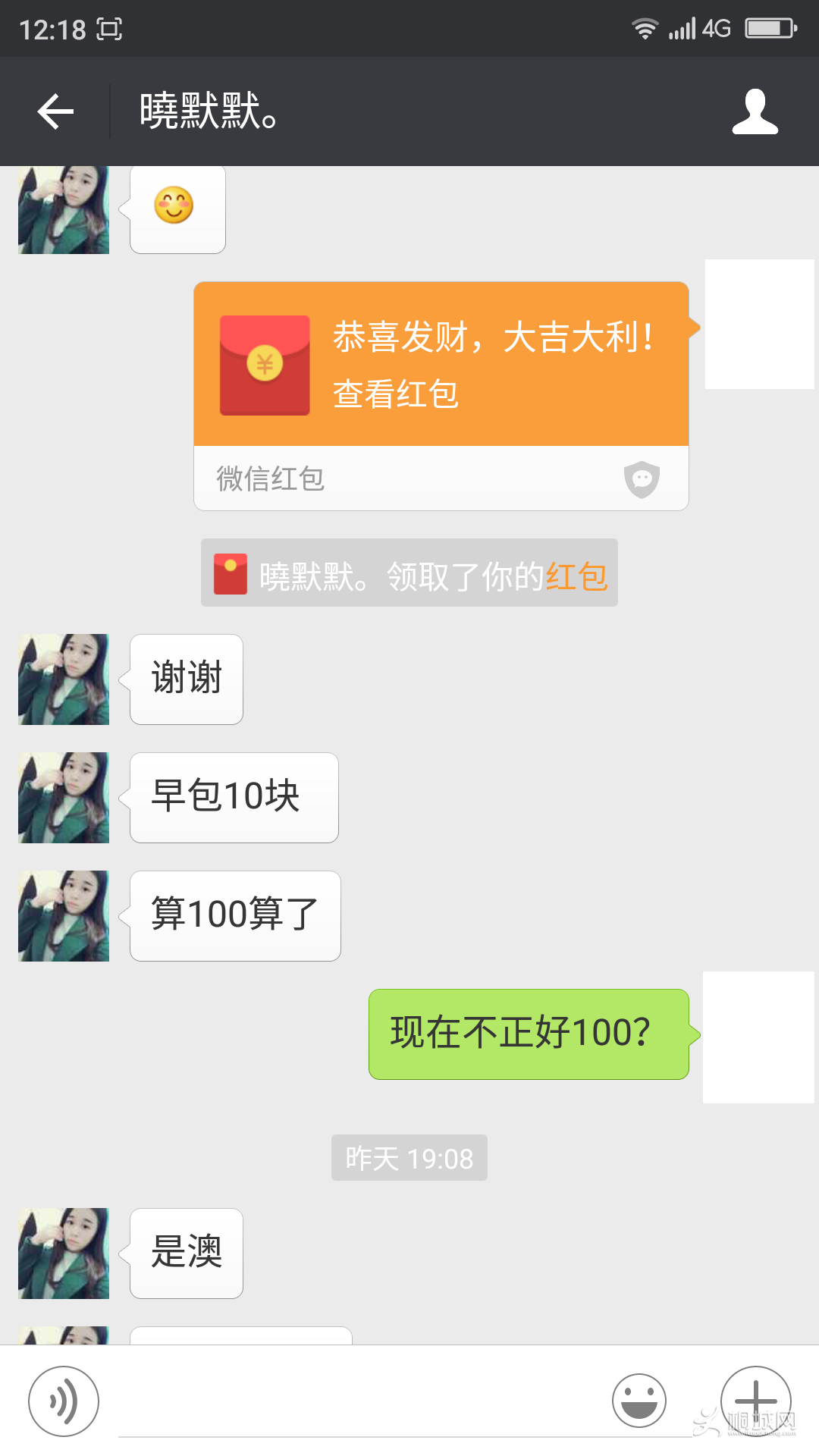Viewport: 819px width, 1456px height.
Task: Go back to the chat list
Action: click(x=55, y=111)
